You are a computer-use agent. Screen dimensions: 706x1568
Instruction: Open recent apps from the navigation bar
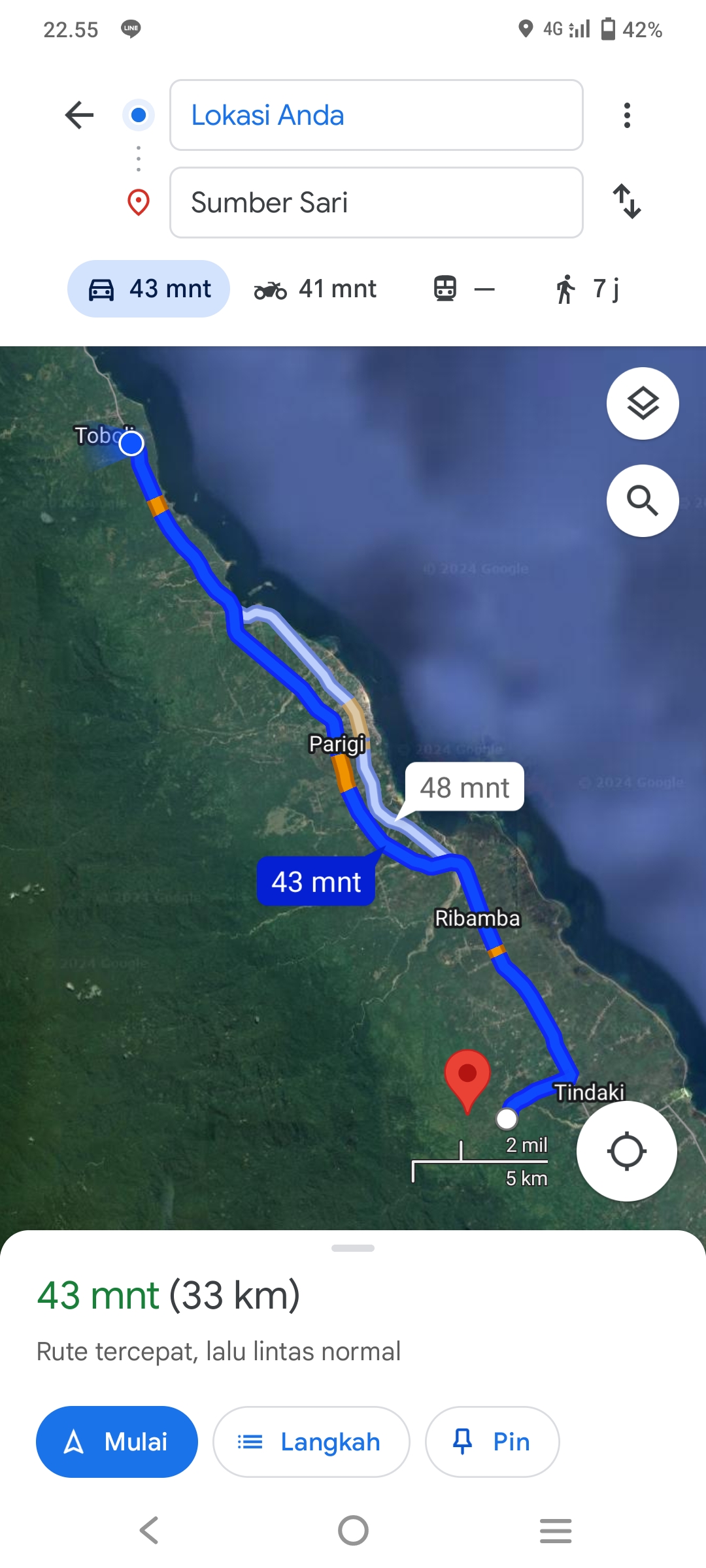coord(556,1531)
